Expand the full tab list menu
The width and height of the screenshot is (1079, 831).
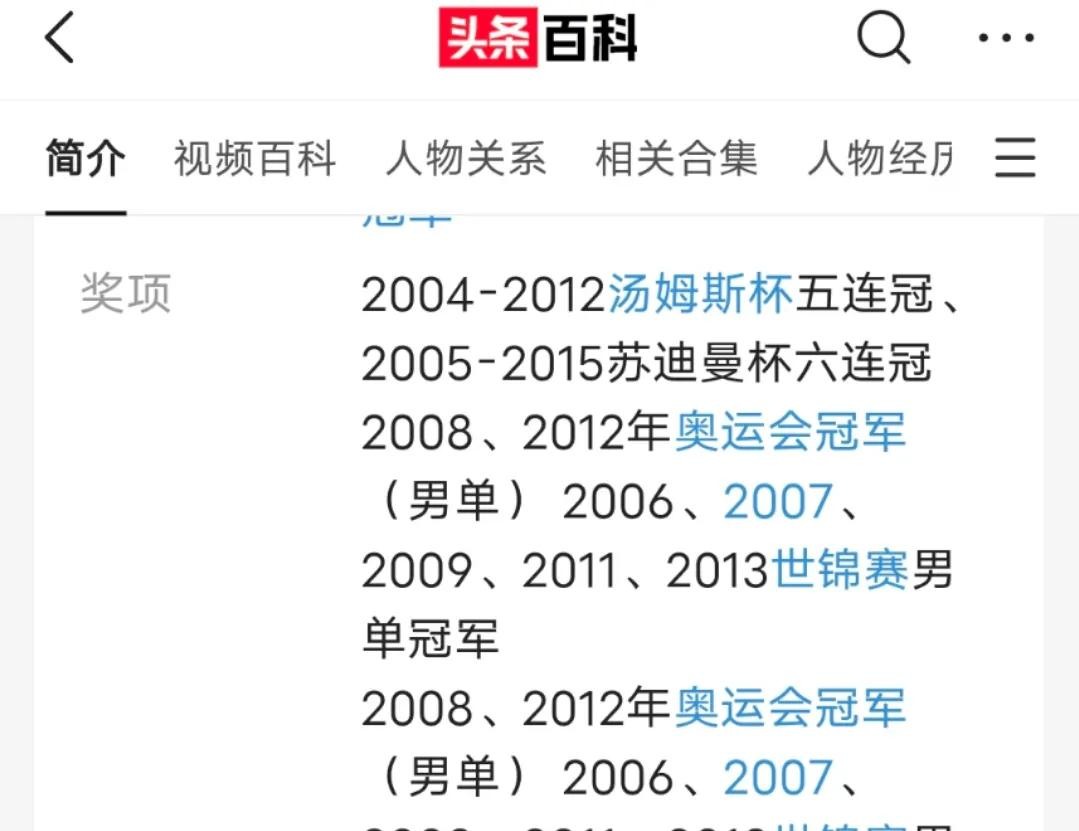coord(1015,159)
